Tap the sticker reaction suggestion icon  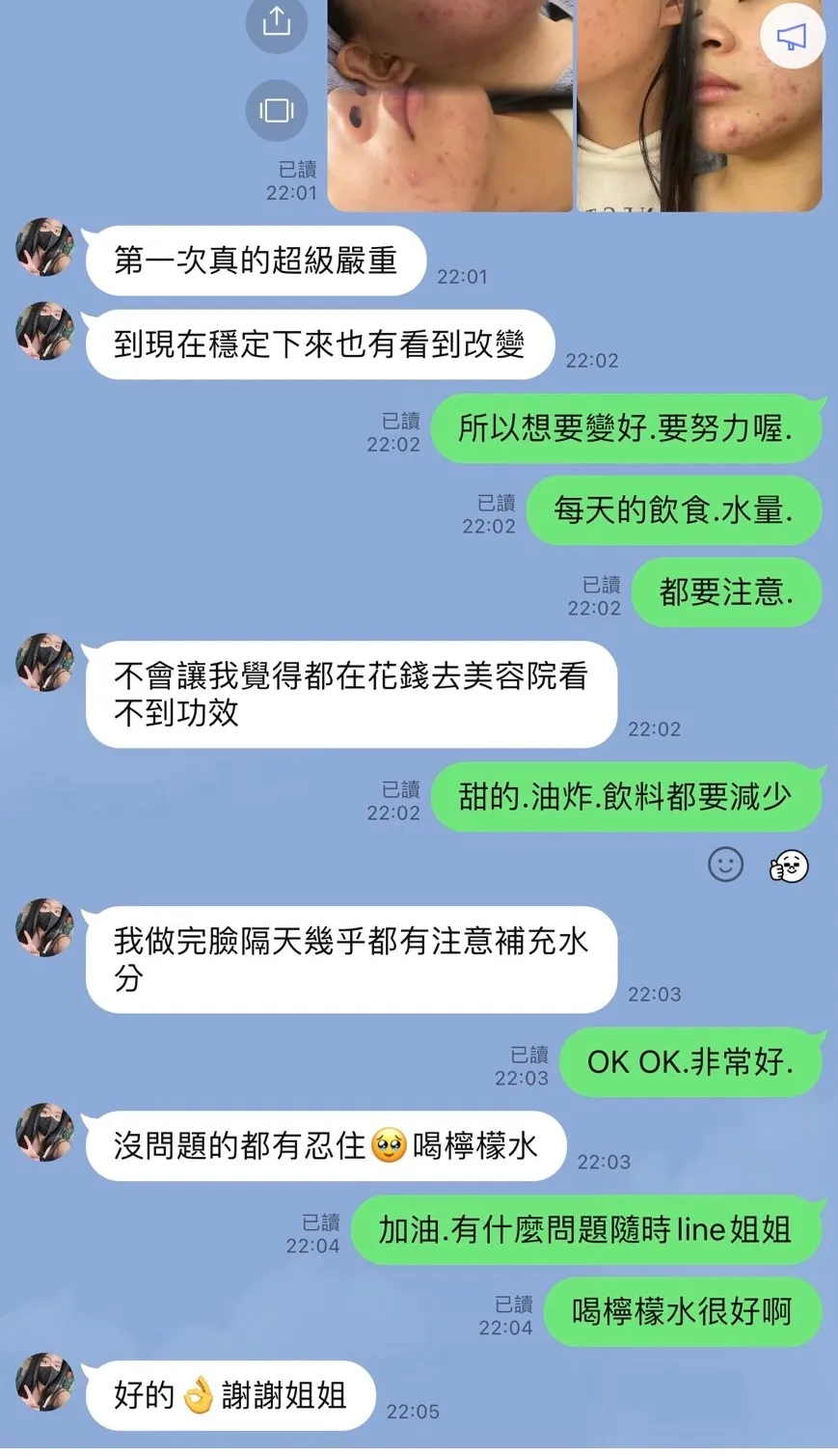coord(789,865)
